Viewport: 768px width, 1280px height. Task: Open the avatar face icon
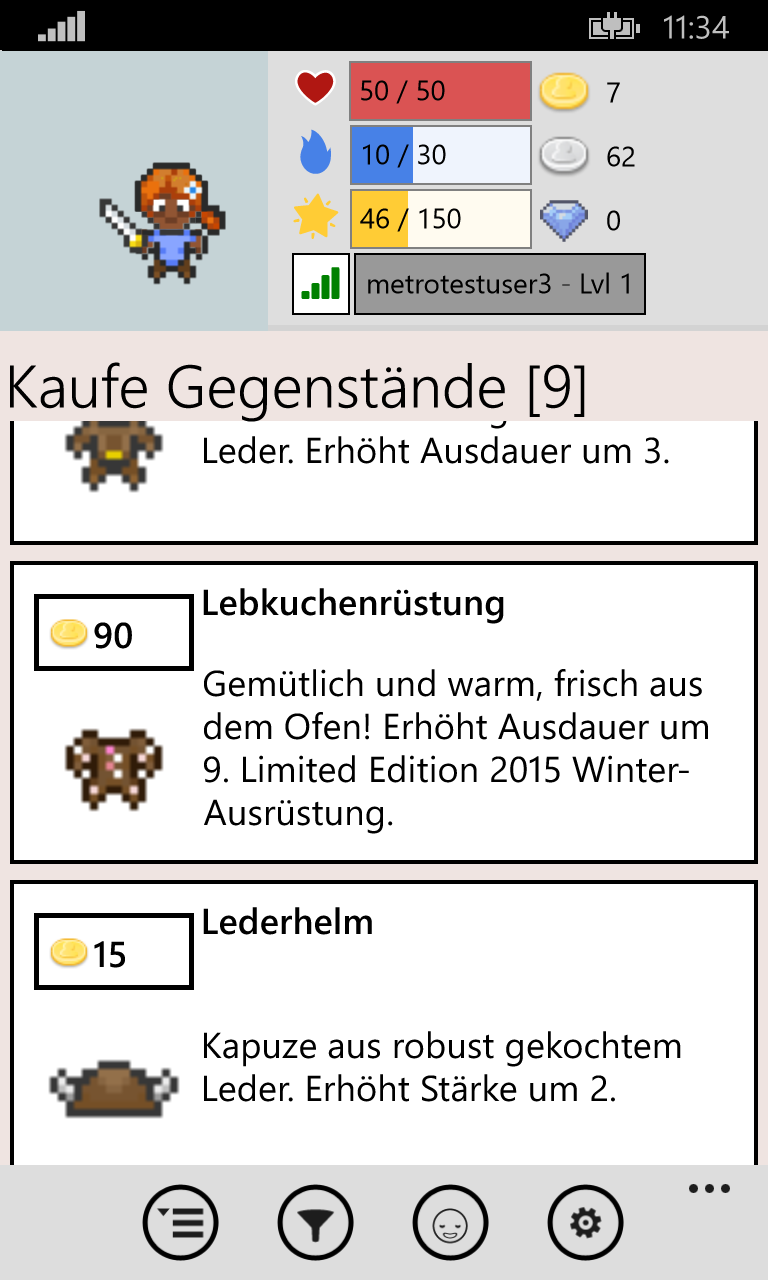click(450, 1222)
